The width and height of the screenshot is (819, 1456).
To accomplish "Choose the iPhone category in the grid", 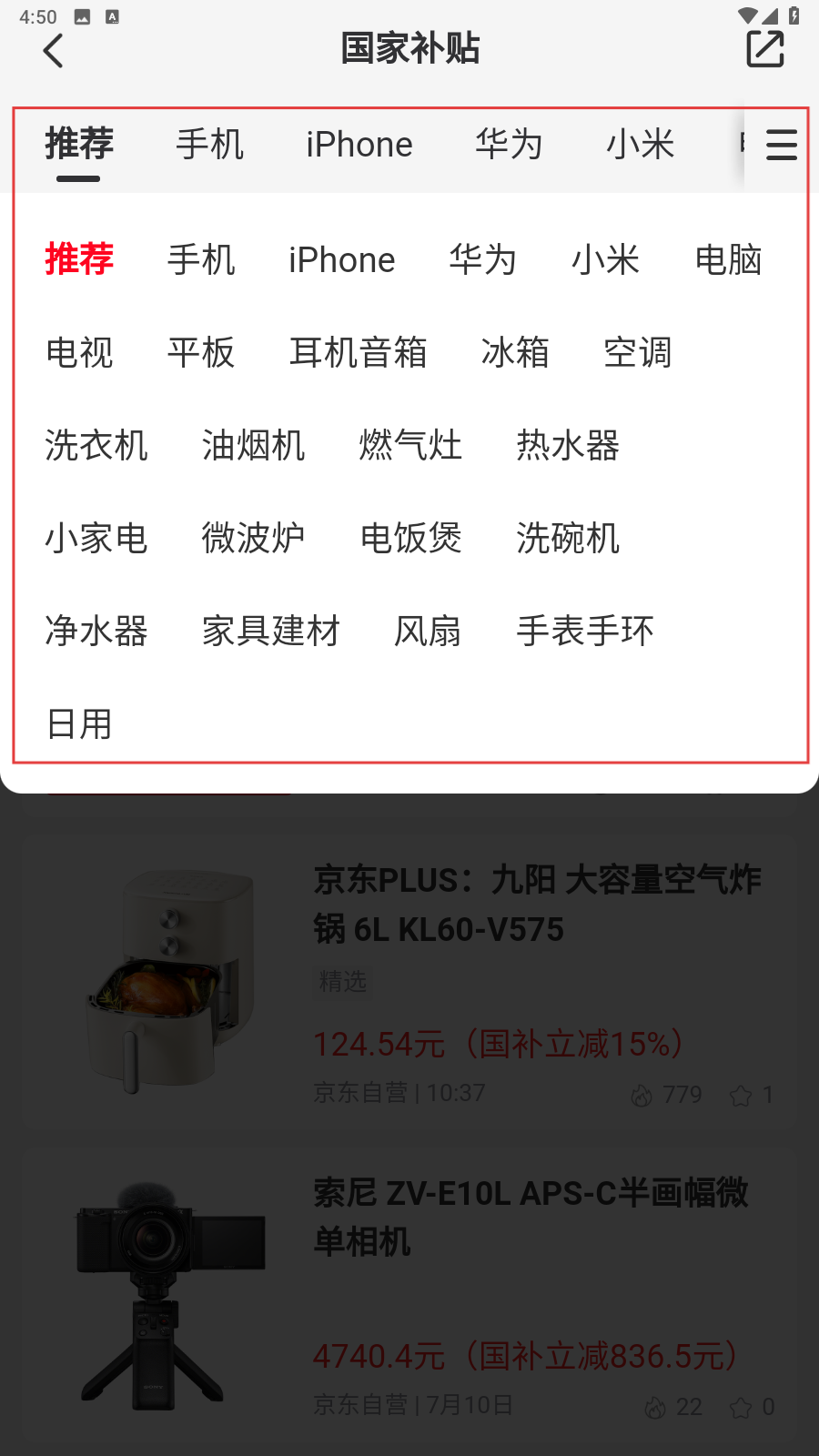I will pos(341,260).
